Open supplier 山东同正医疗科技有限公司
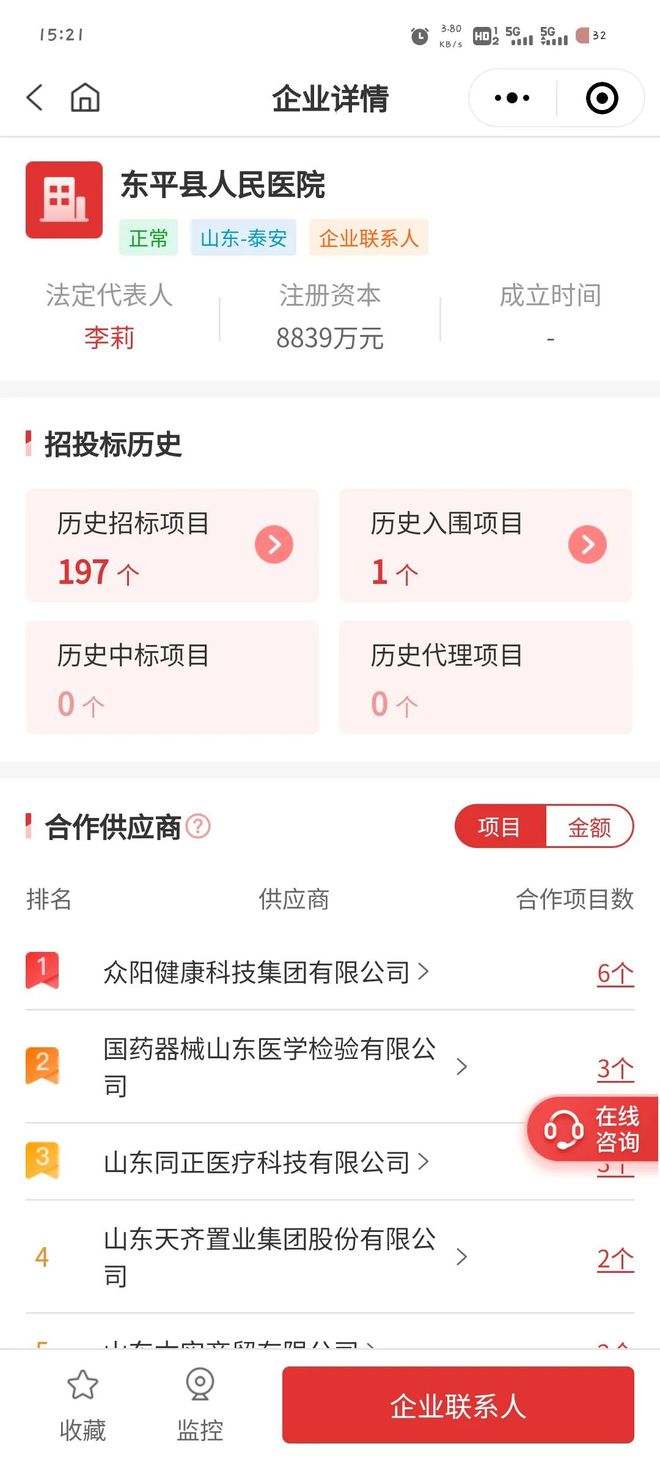This screenshot has width=660, height=1460. pyautogui.click(x=267, y=1162)
